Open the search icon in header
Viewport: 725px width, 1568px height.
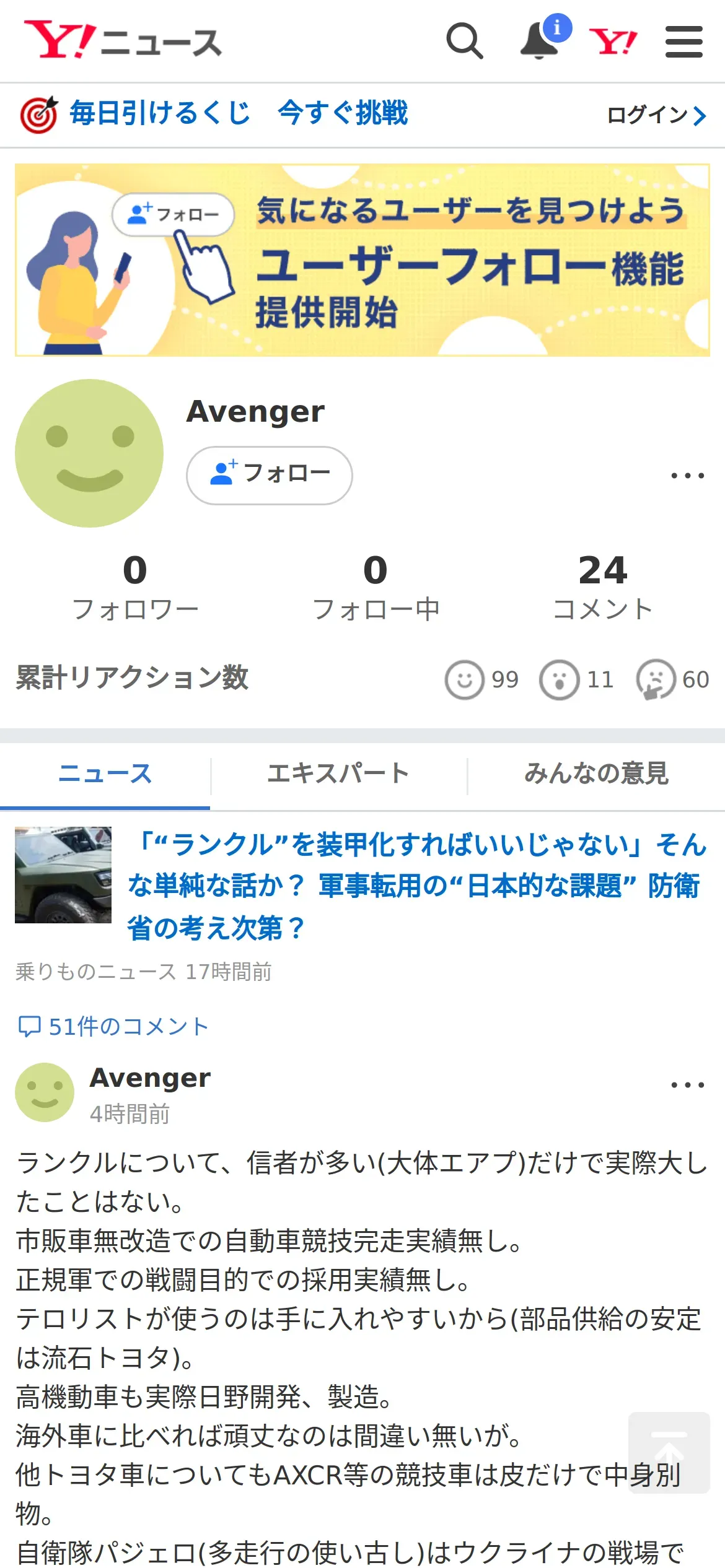(x=464, y=41)
